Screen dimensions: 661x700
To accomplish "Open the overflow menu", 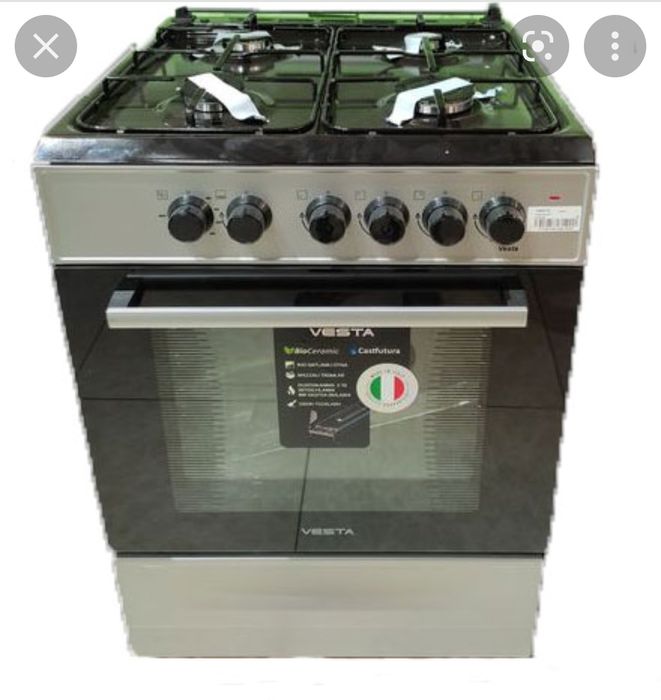I will pyautogui.click(x=614, y=45).
